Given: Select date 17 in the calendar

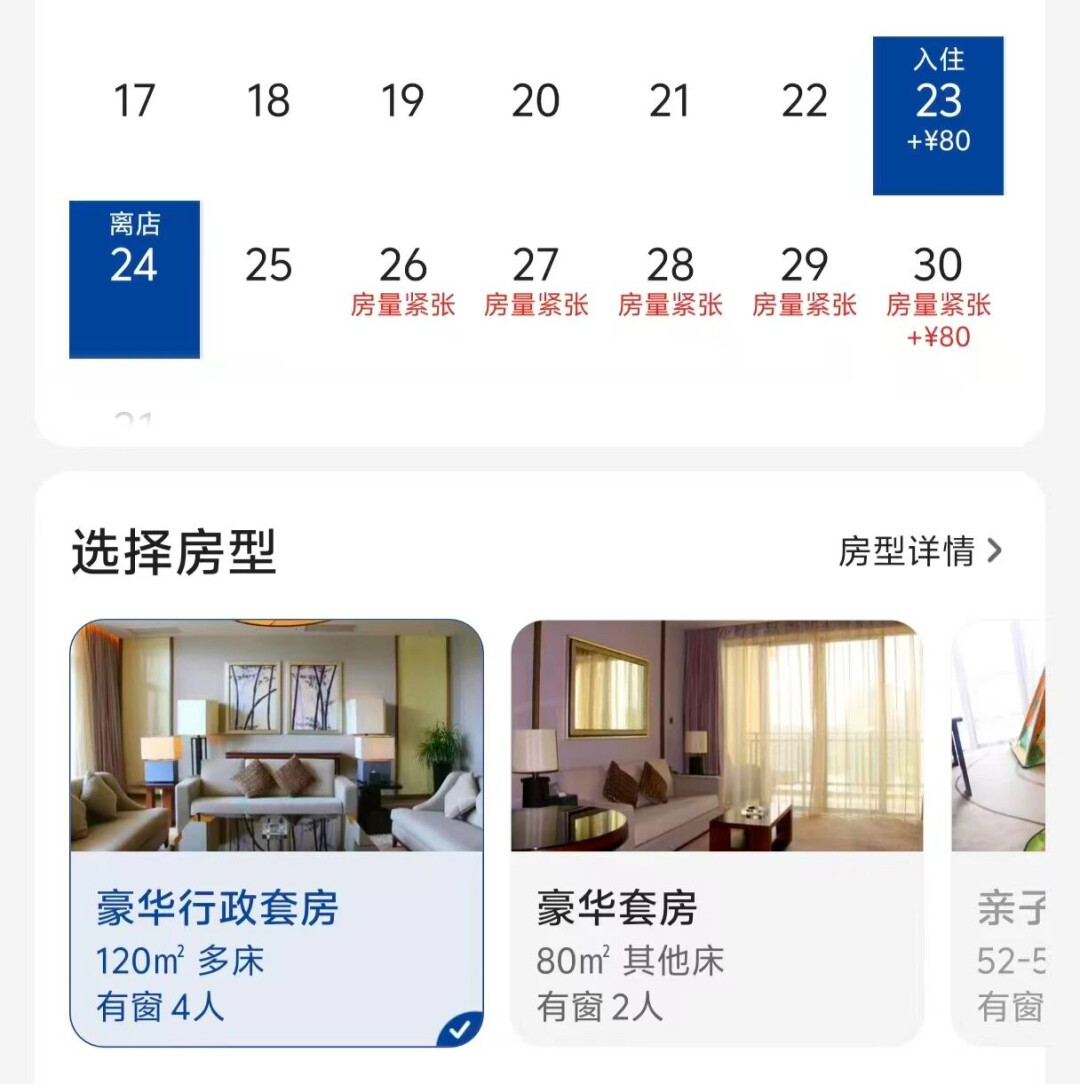Looking at the screenshot, I should (x=134, y=102).
